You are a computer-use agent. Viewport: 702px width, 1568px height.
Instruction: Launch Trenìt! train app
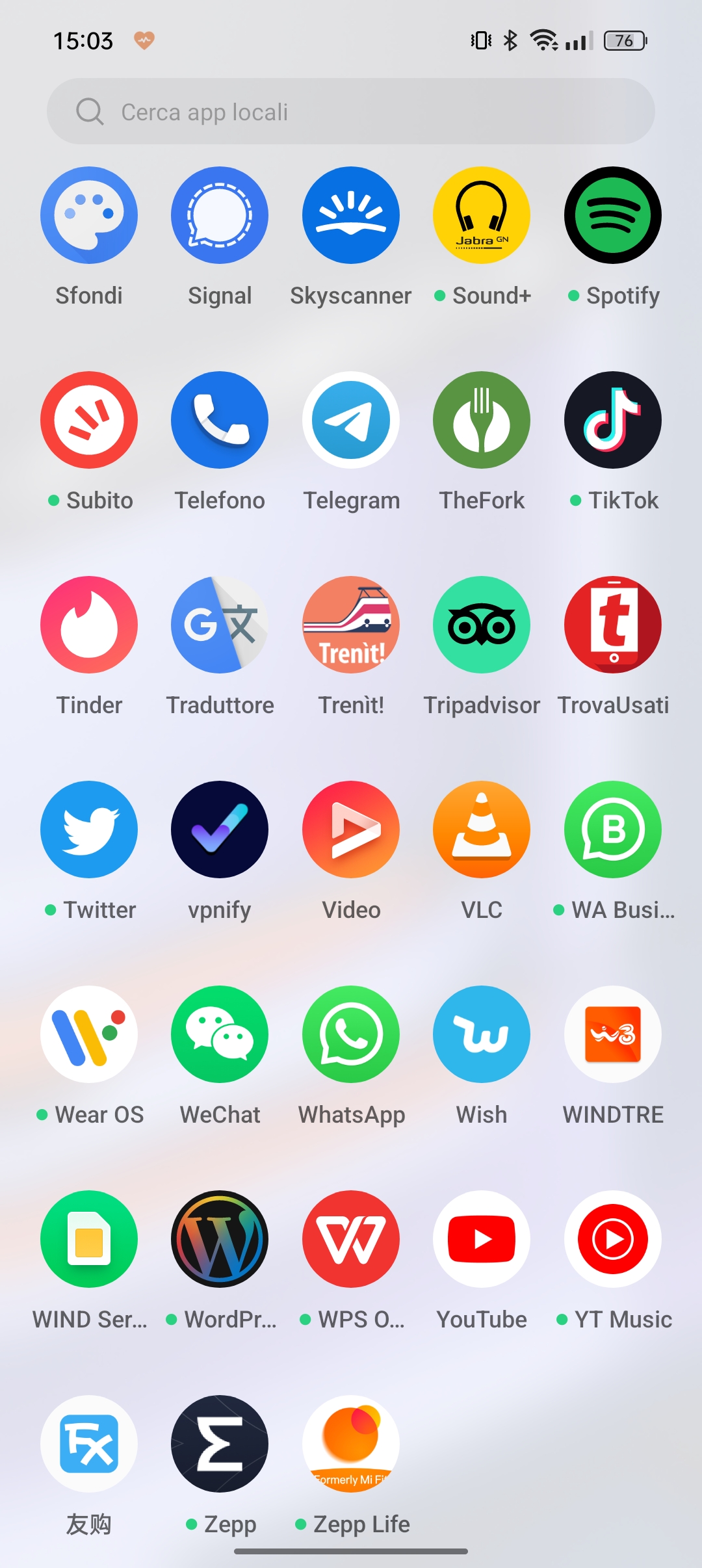coord(351,625)
